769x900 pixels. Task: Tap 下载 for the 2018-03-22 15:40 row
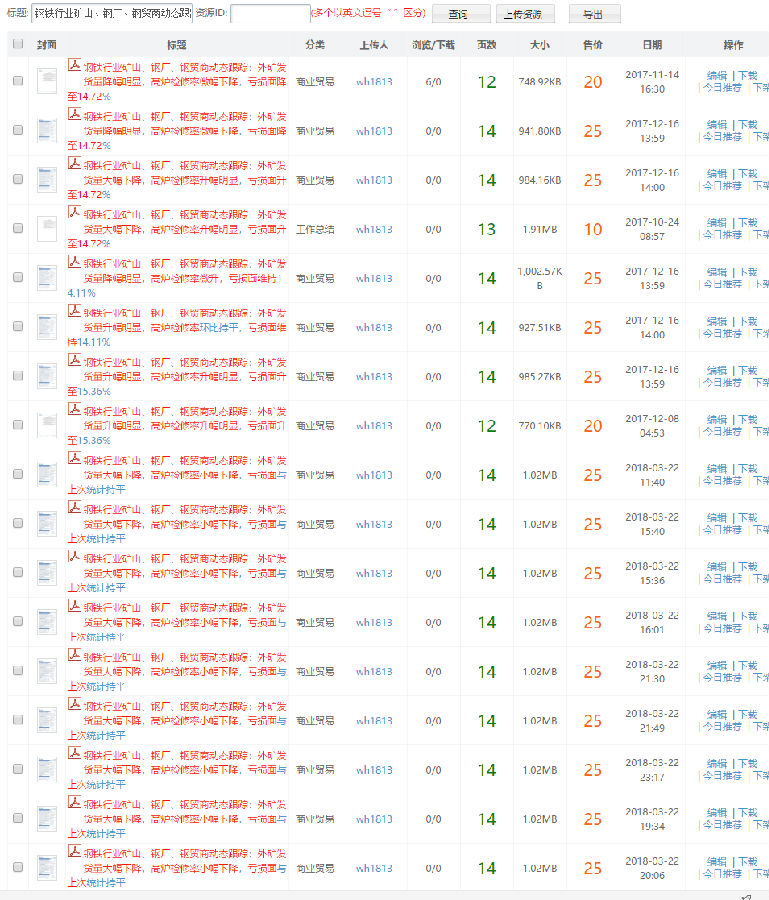tap(747, 517)
